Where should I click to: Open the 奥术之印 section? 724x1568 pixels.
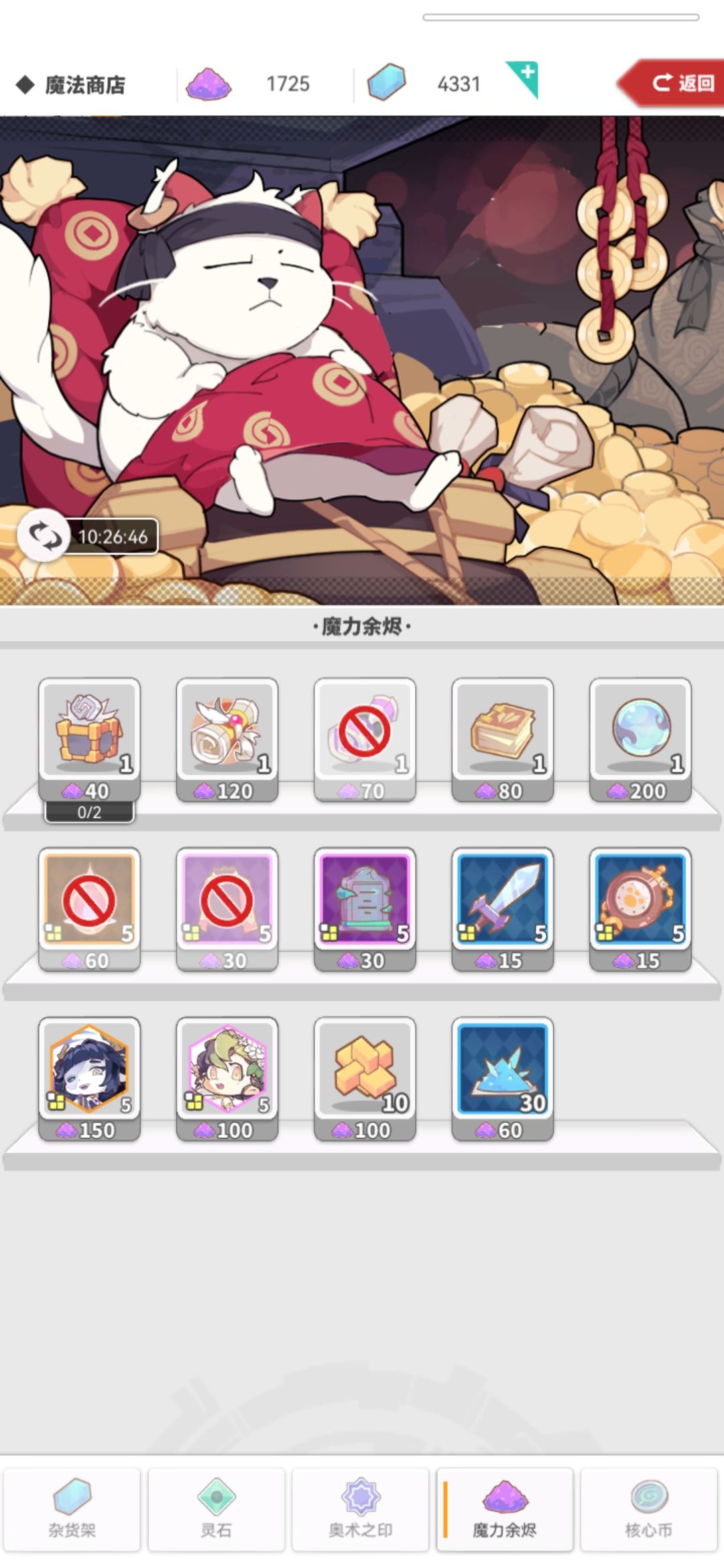(361, 1508)
